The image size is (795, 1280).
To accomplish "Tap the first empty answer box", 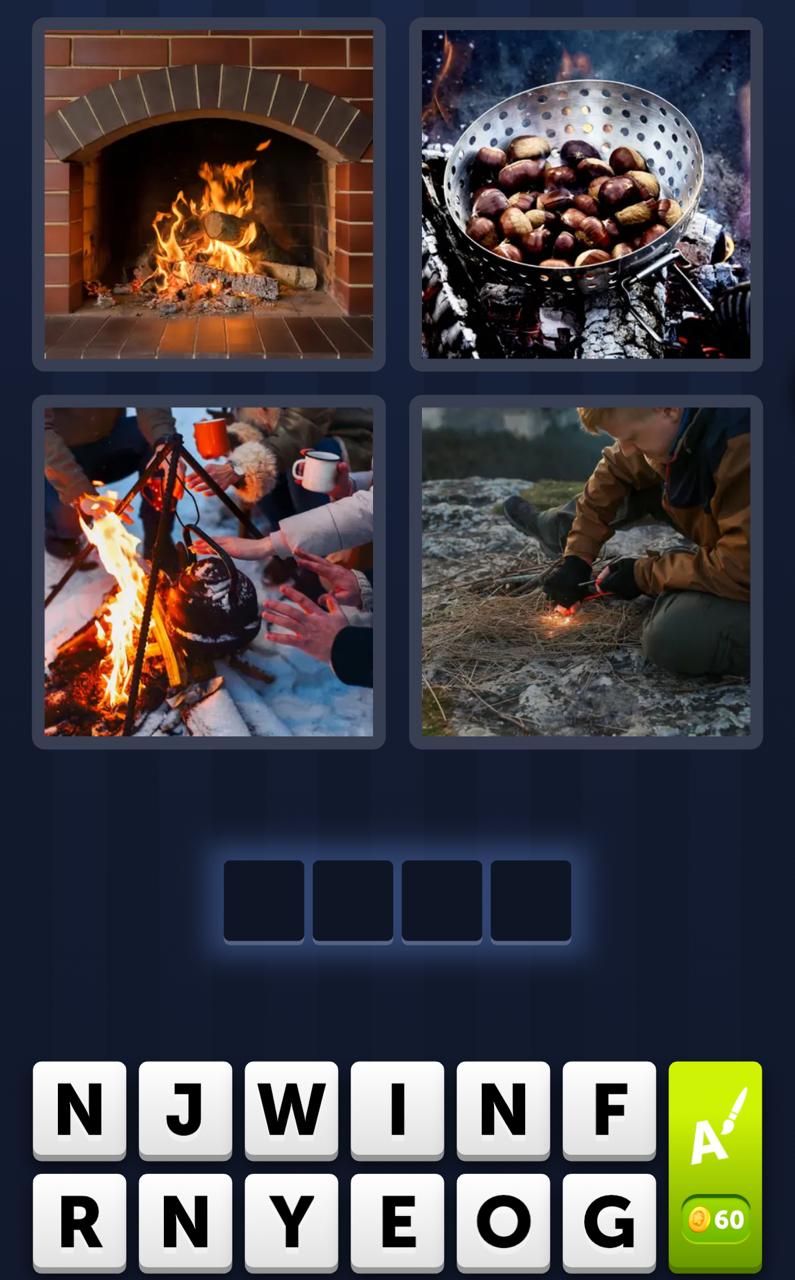I will pyautogui.click(x=264, y=900).
